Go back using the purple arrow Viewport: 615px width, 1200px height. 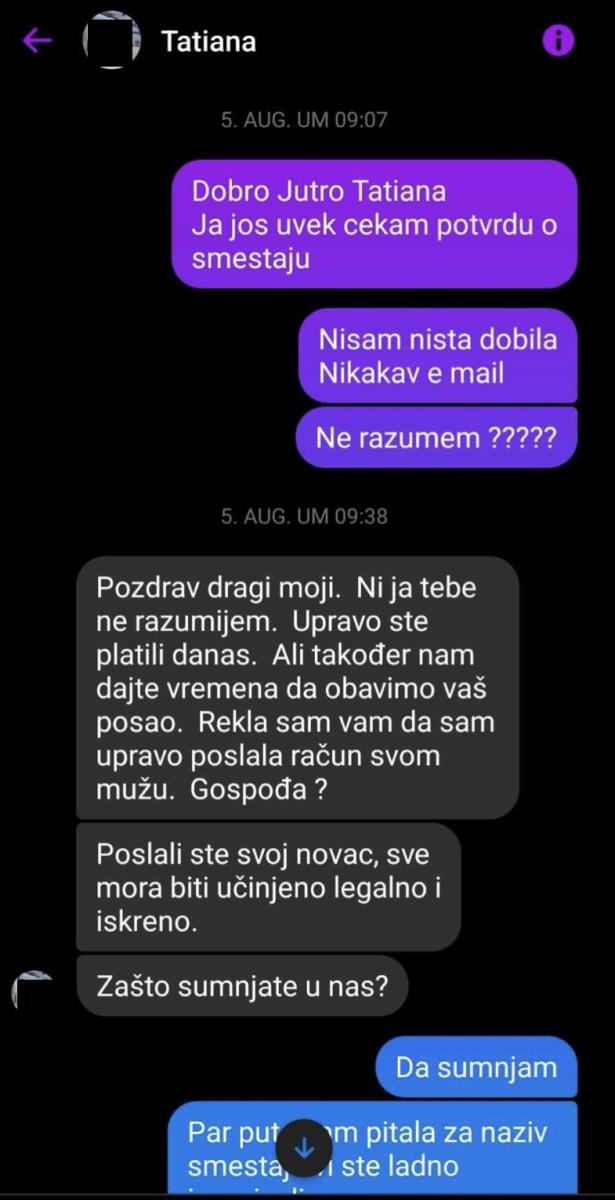[x=37, y=41]
